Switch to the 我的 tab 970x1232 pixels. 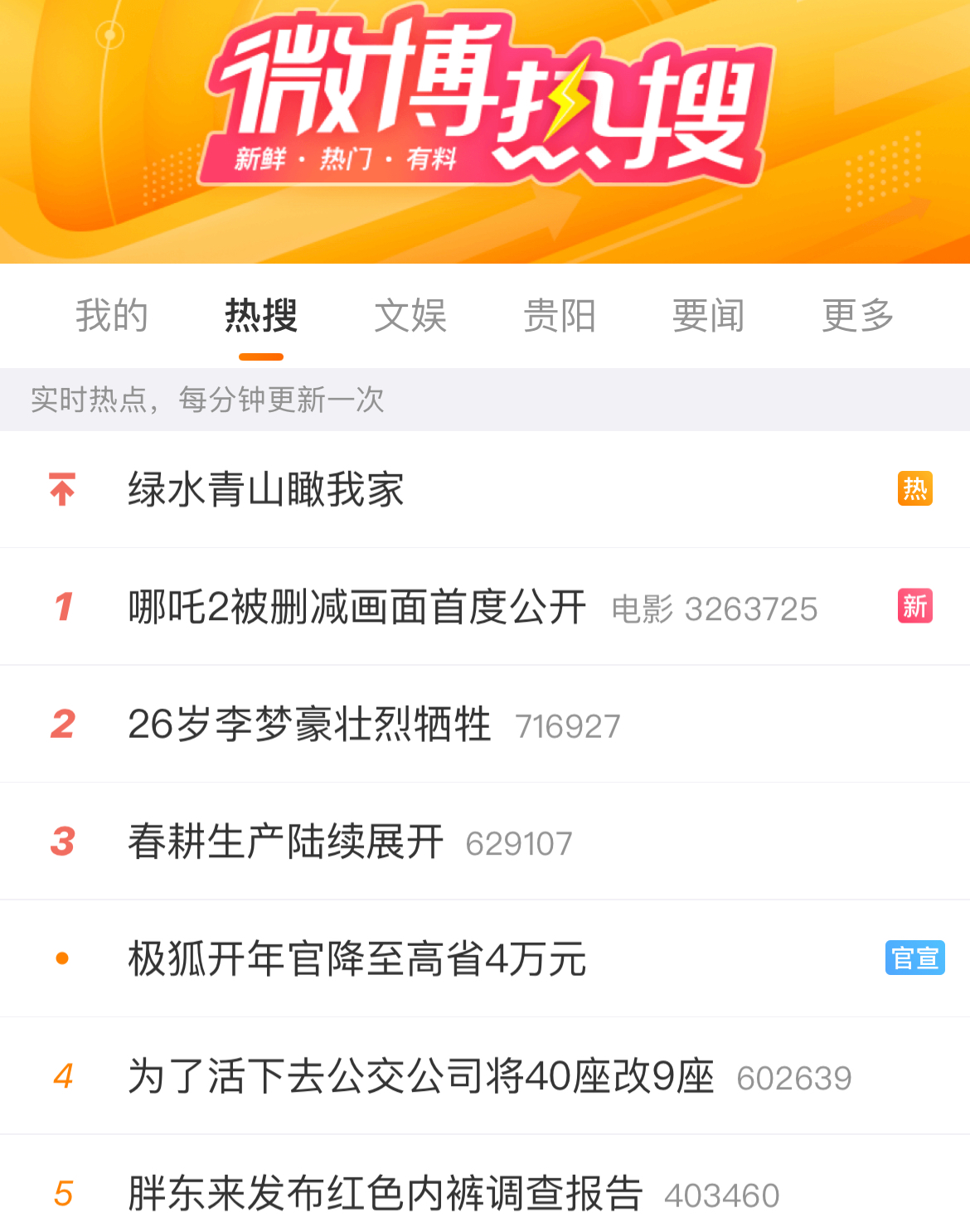(x=112, y=316)
